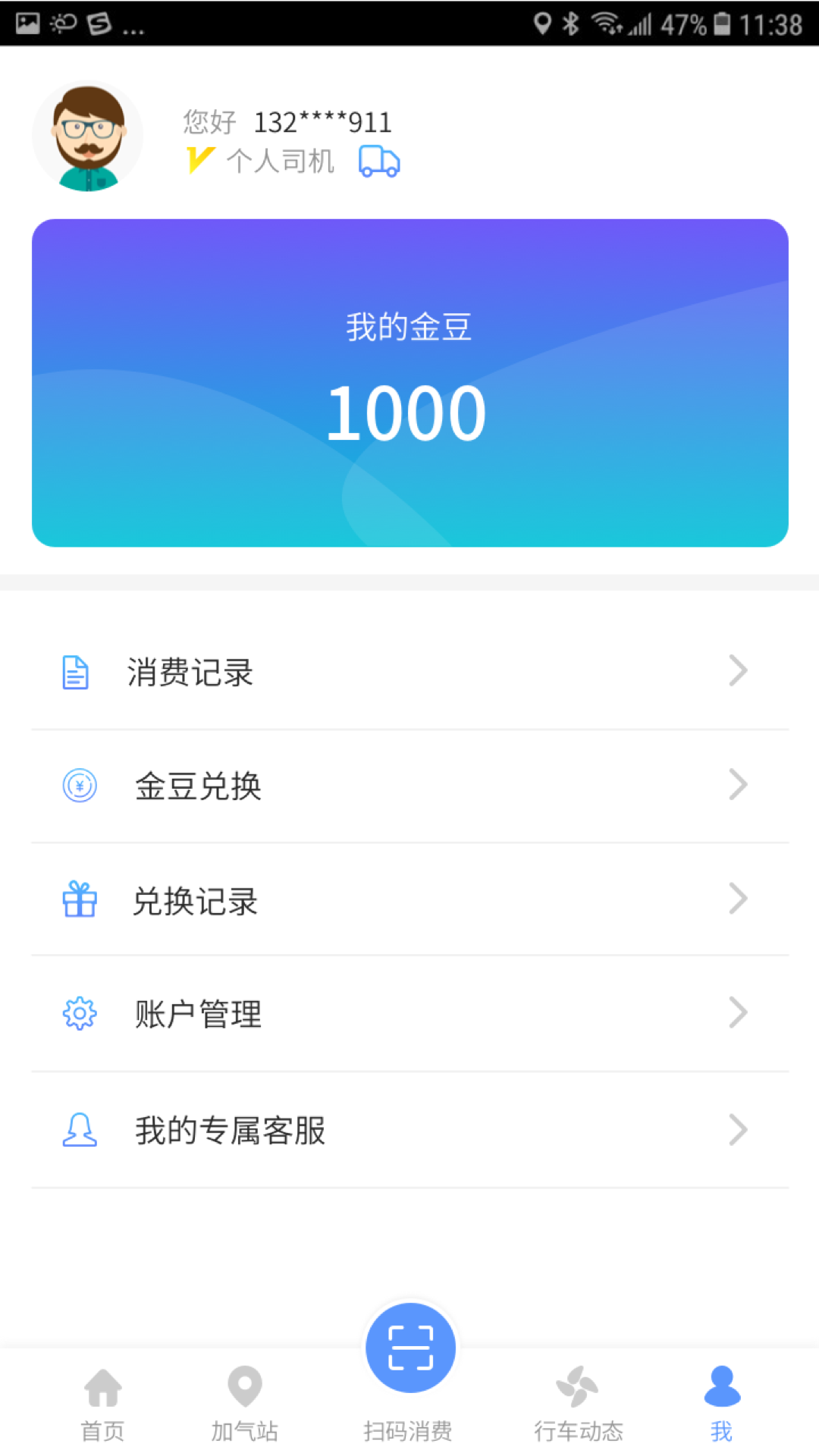Tap the blue truck icon beside 个人司机
819x1456 pixels.
(379, 161)
